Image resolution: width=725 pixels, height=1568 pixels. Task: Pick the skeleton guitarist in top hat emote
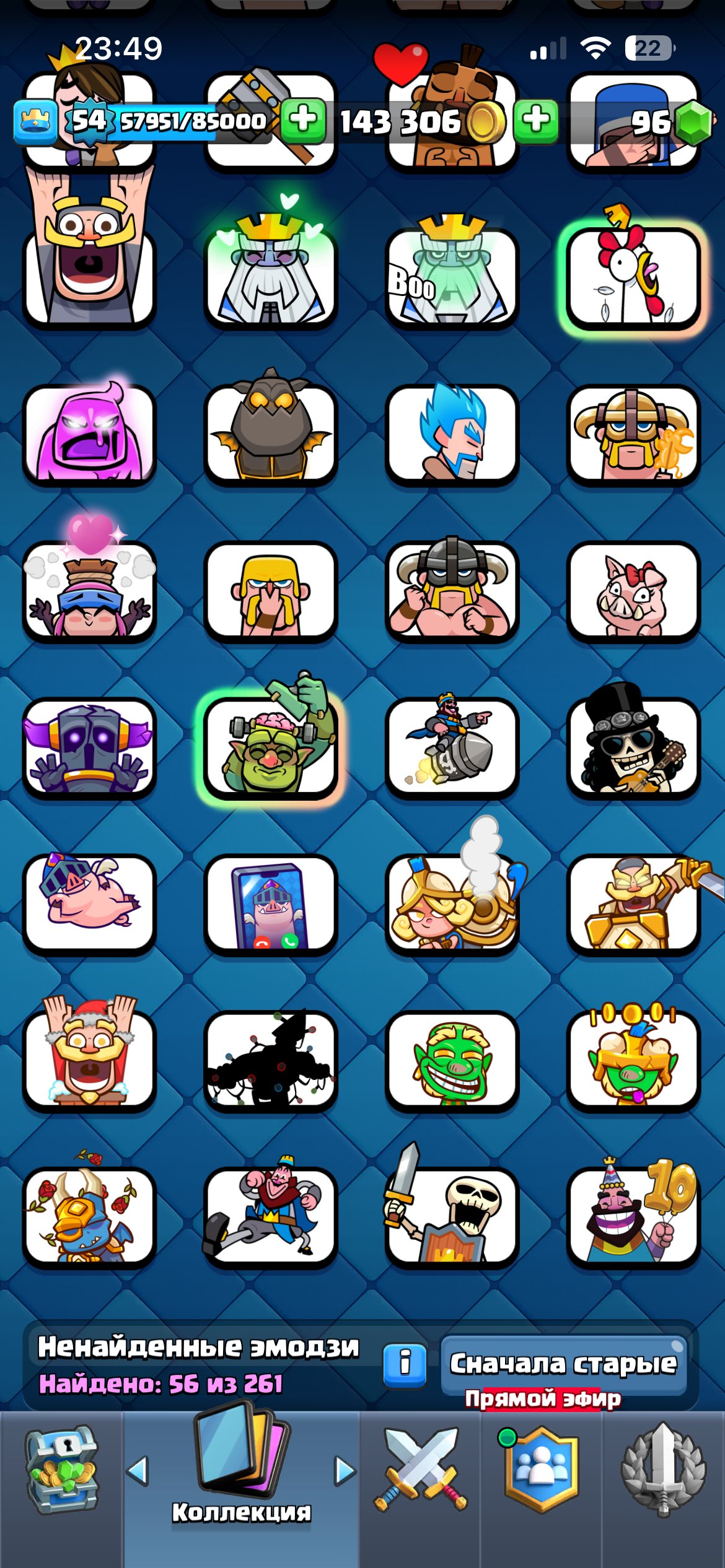coord(633,746)
